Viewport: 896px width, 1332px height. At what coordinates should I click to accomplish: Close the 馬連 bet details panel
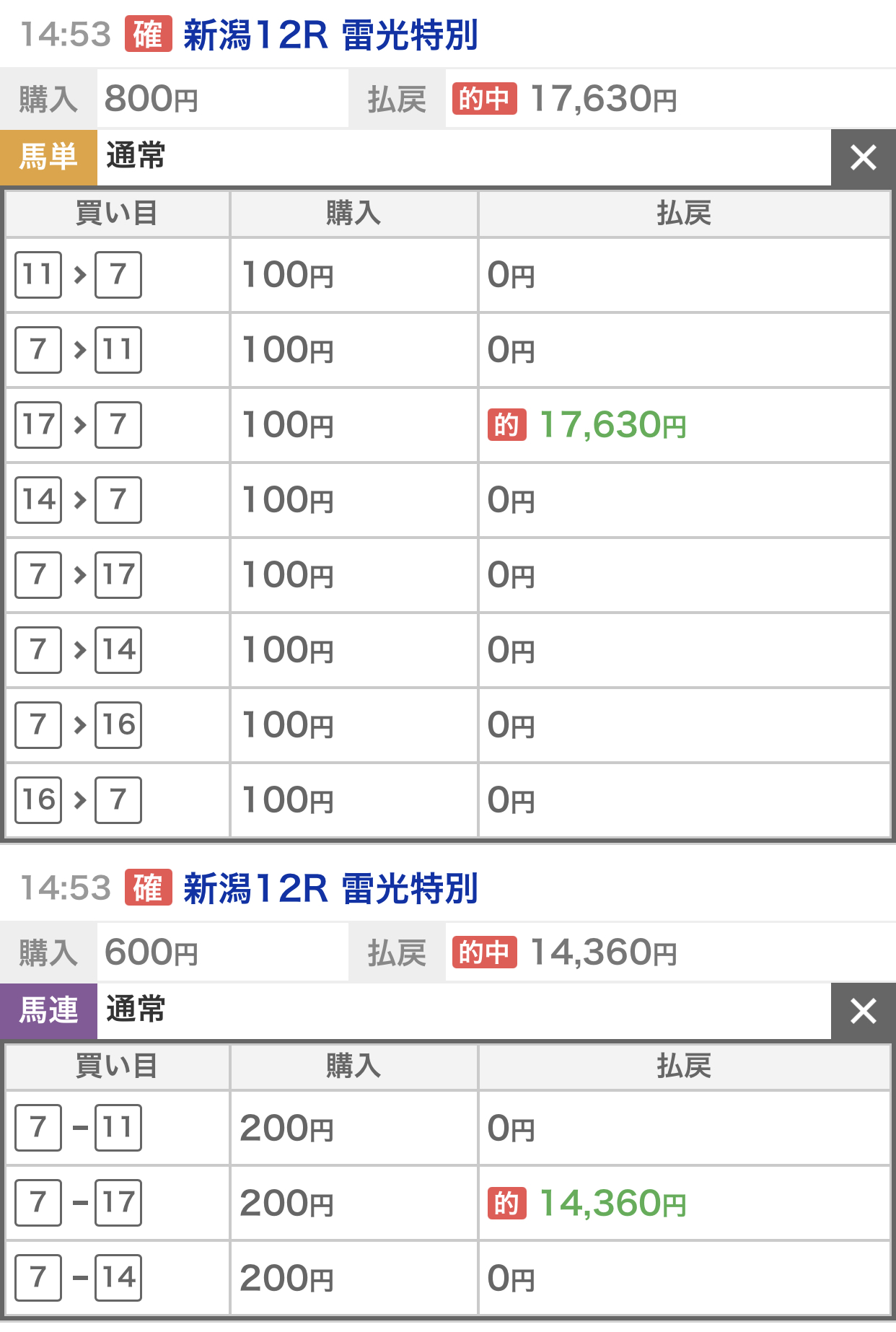tap(863, 1011)
